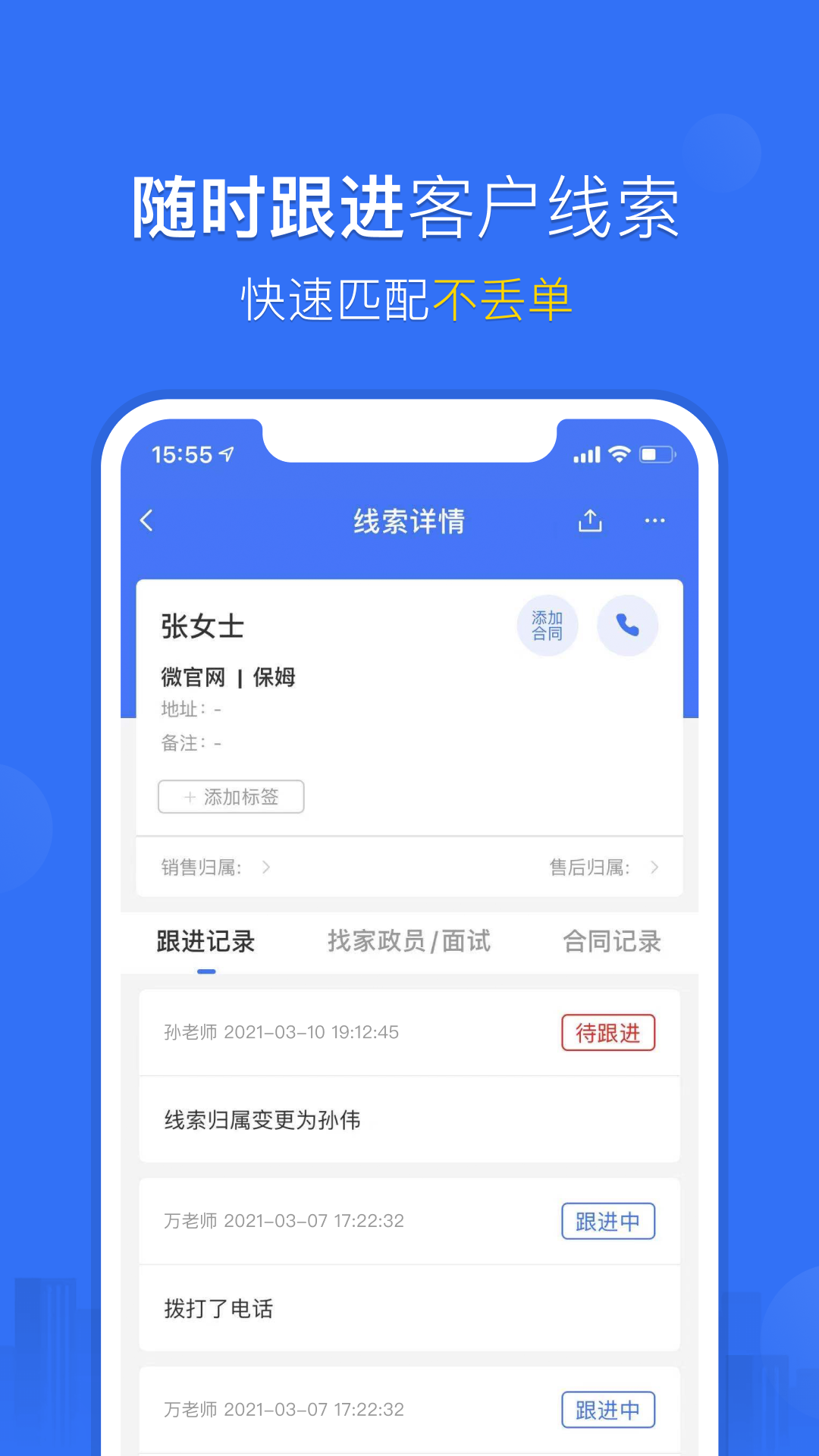Image resolution: width=819 pixels, height=1456 pixels.
Task: Tap the 添加合同 circular icon
Action: point(548,626)
